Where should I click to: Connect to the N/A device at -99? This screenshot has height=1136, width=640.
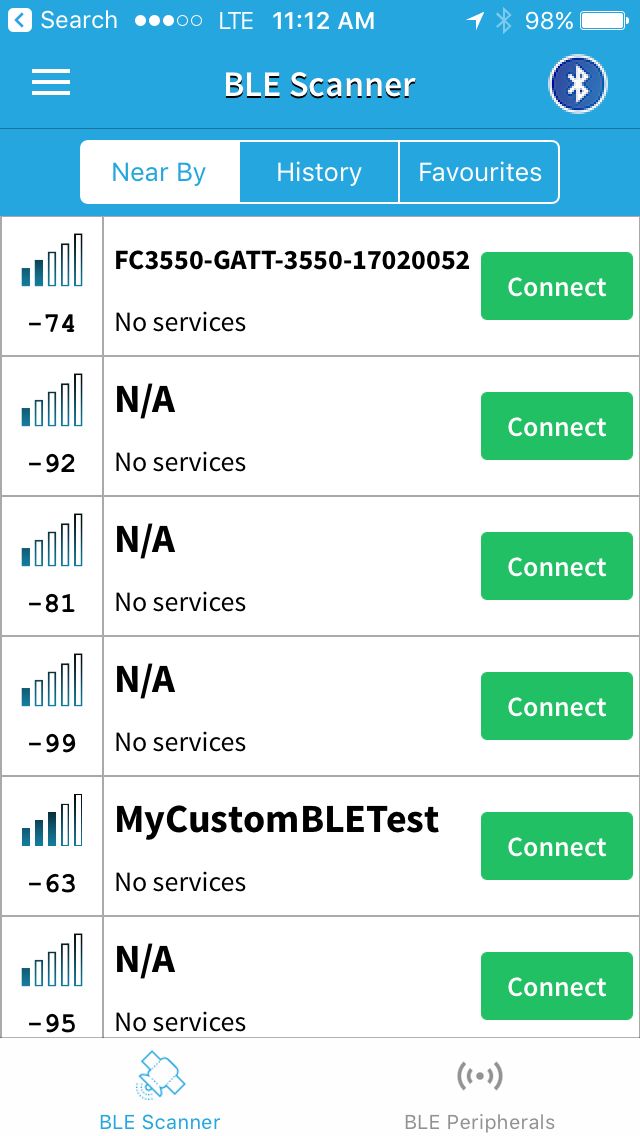coord(557,707)
